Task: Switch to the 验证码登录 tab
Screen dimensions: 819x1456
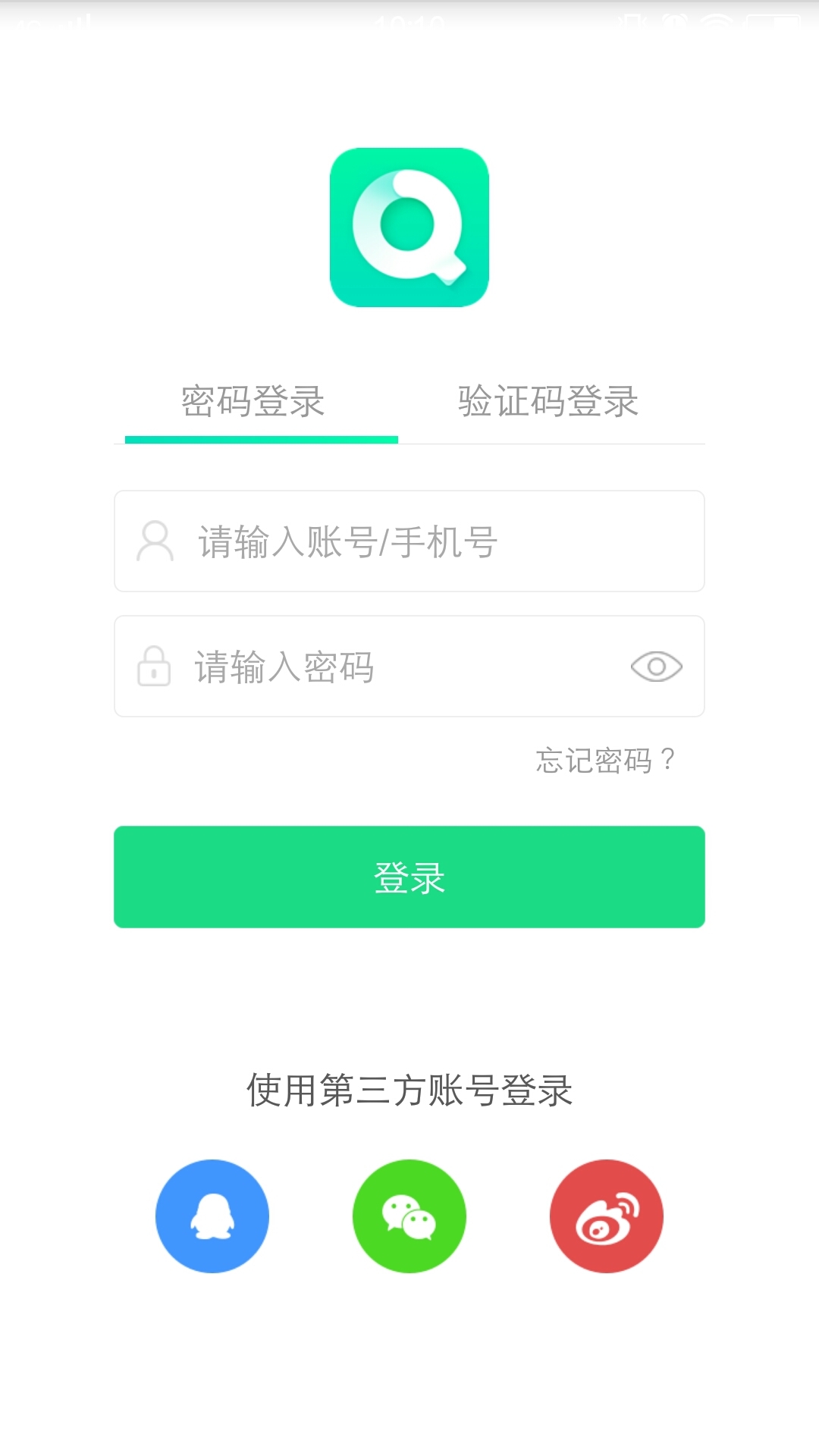Action: 548,402
